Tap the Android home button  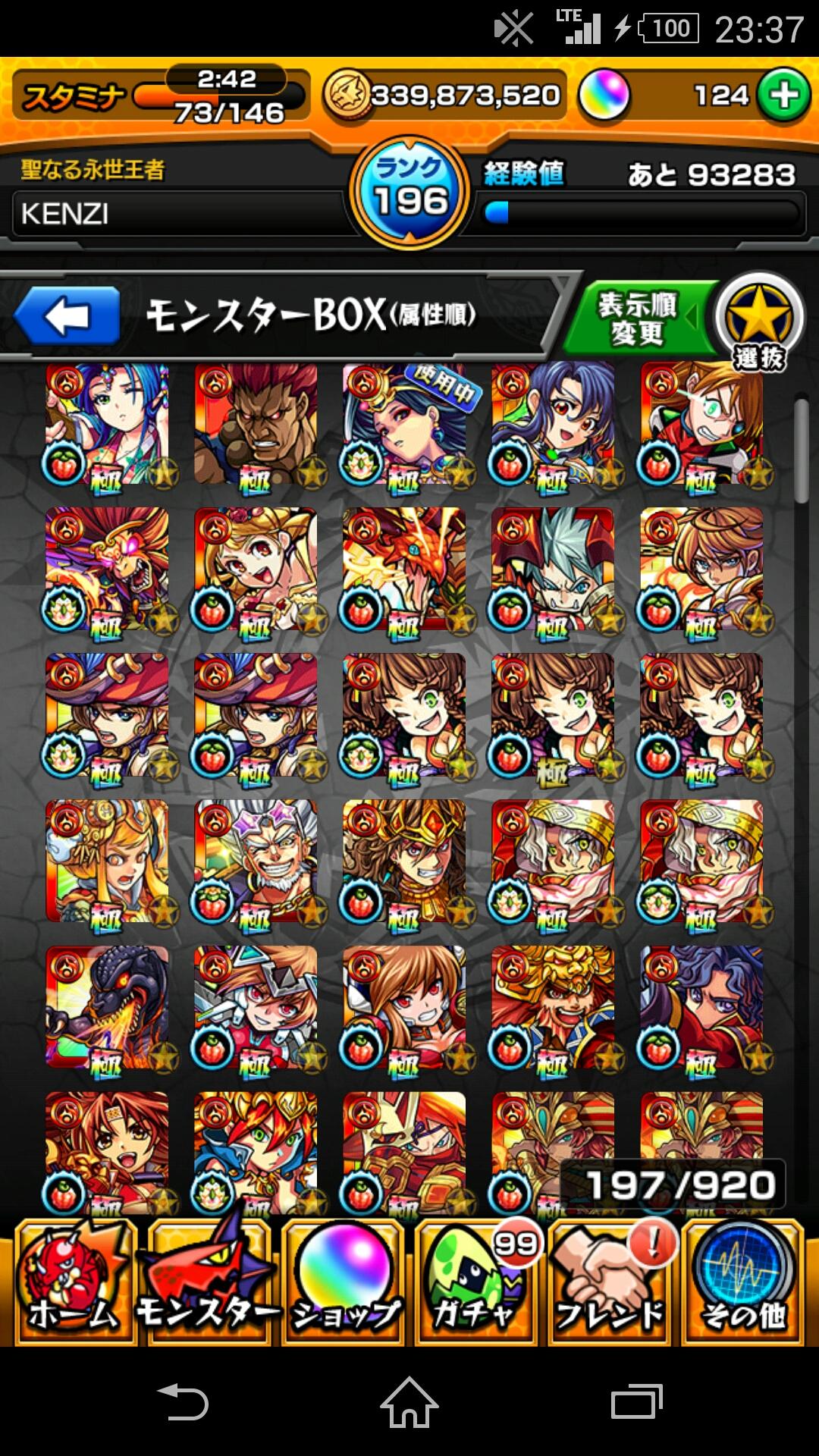click(409, 1401)
